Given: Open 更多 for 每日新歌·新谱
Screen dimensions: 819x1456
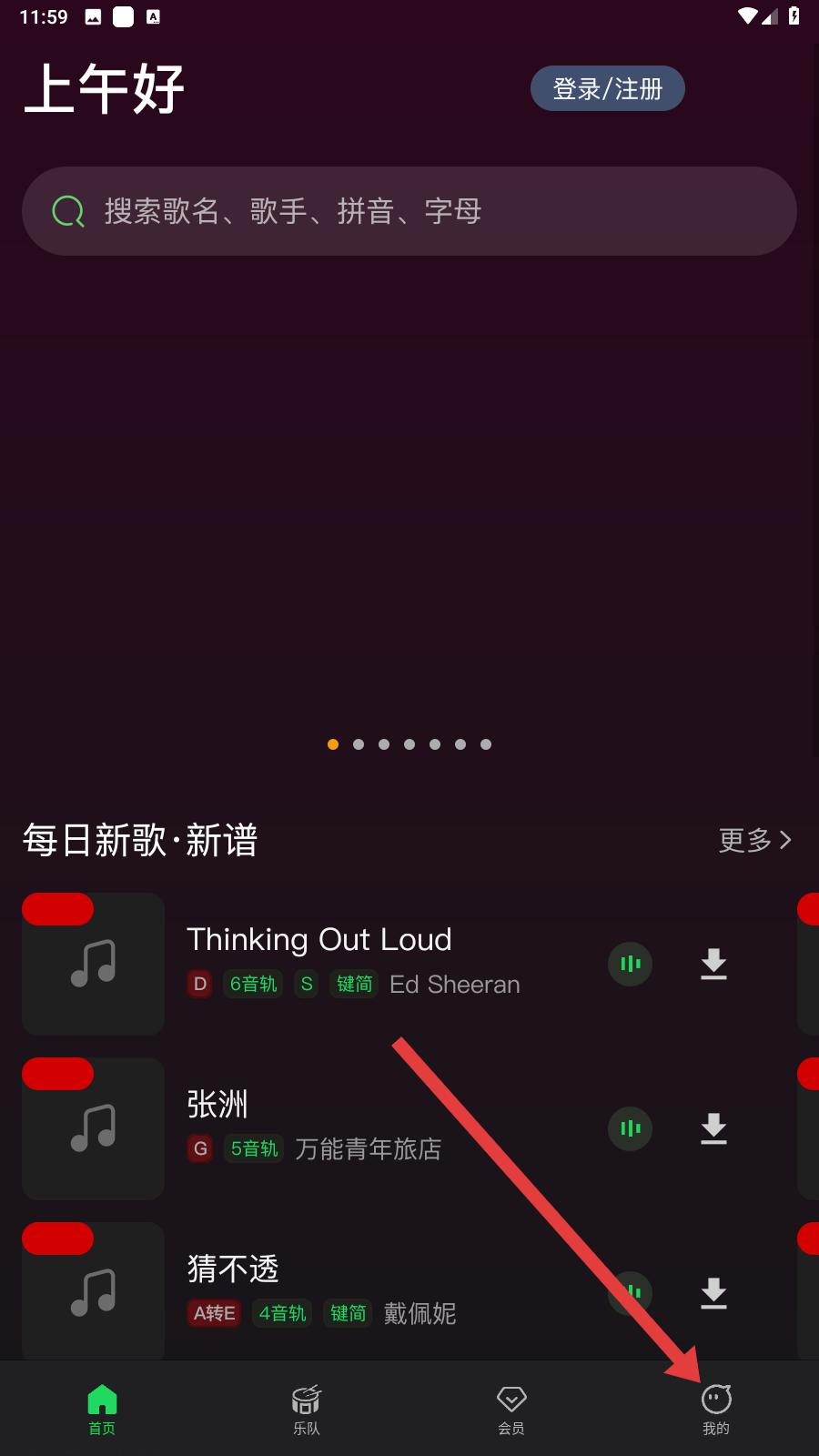Looking at the screenshot, I should [754, 840].
